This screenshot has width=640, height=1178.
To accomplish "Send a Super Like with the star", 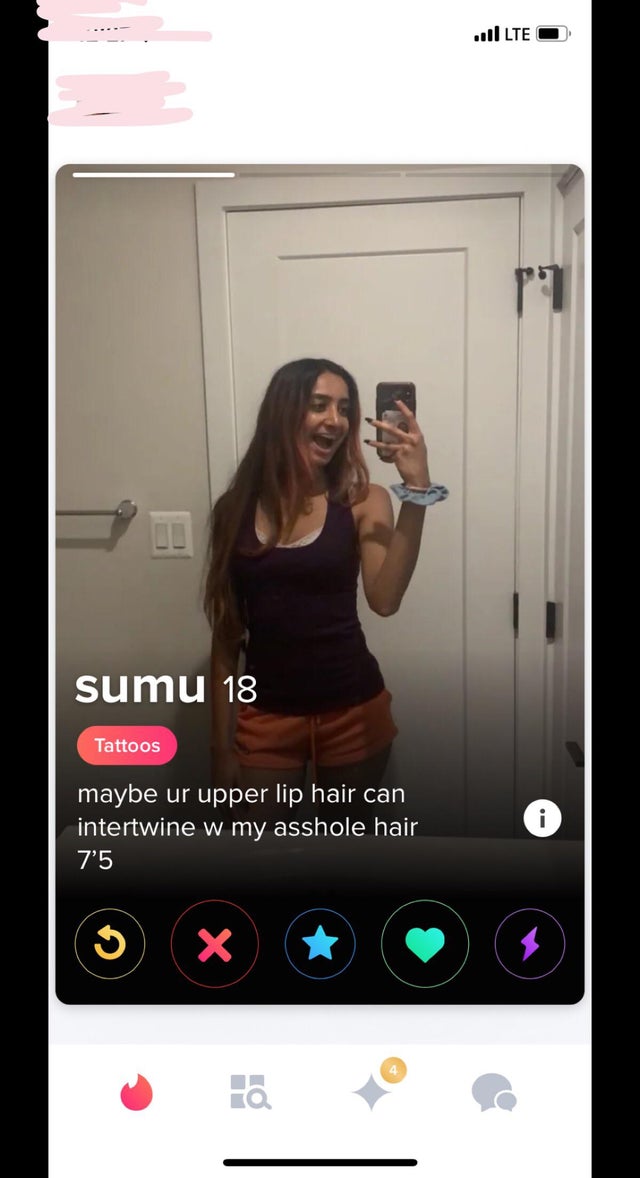I will click(320, 943).
